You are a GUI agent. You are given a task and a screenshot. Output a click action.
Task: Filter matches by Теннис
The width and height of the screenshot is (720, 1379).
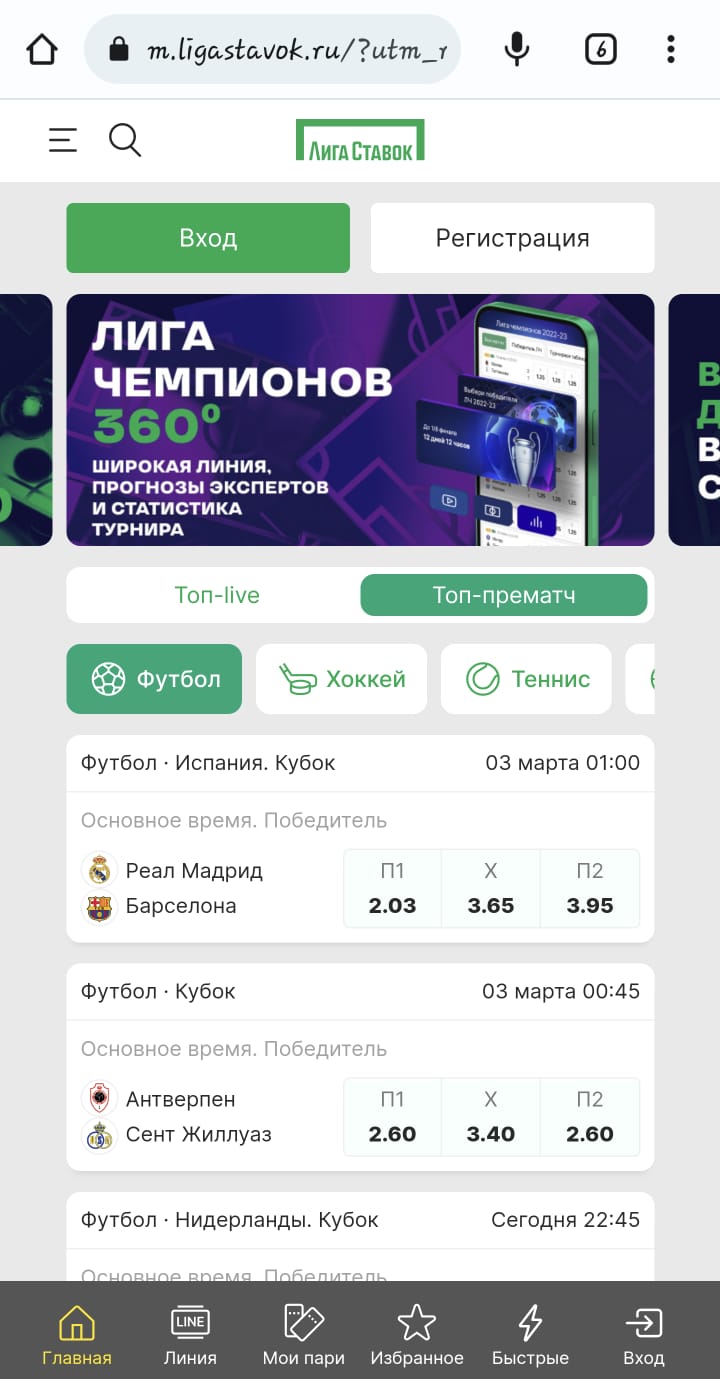[x=526, y=679]
